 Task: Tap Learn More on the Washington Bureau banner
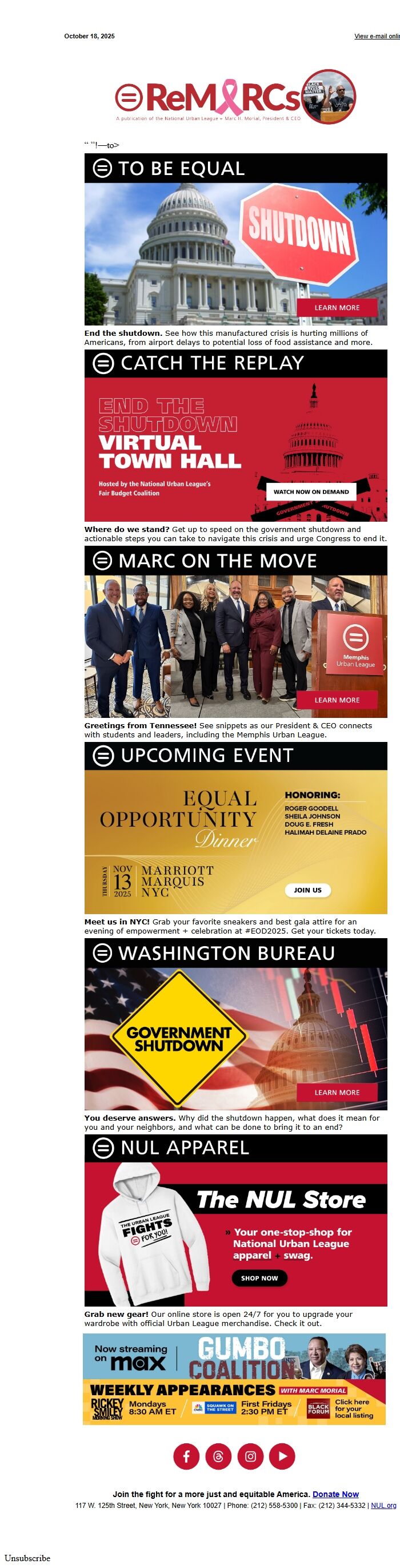(337, 1092)
